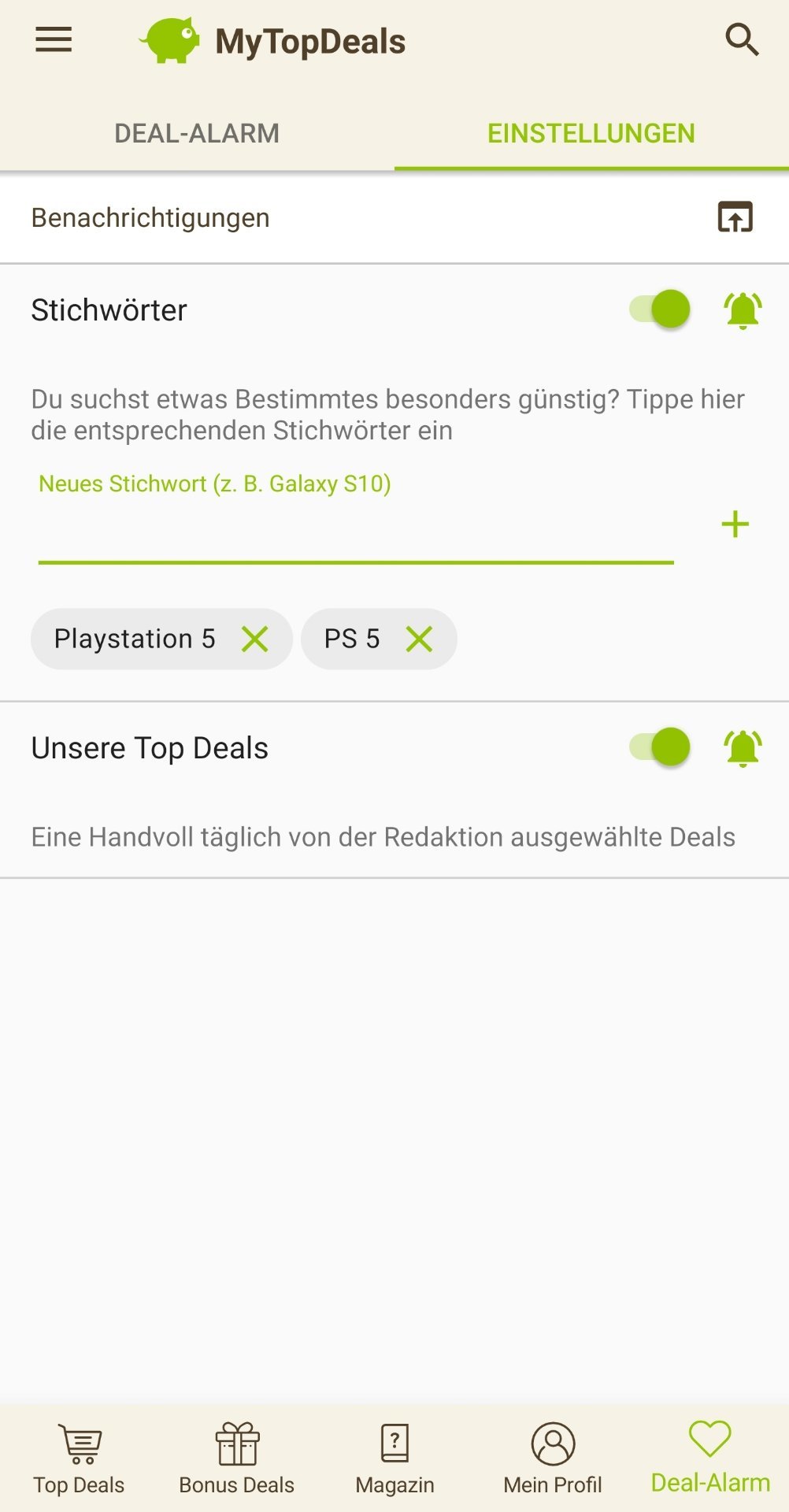Viewport: 789px width, 1512px height.
Task: Open Mein Profil
Action: 553,1458
